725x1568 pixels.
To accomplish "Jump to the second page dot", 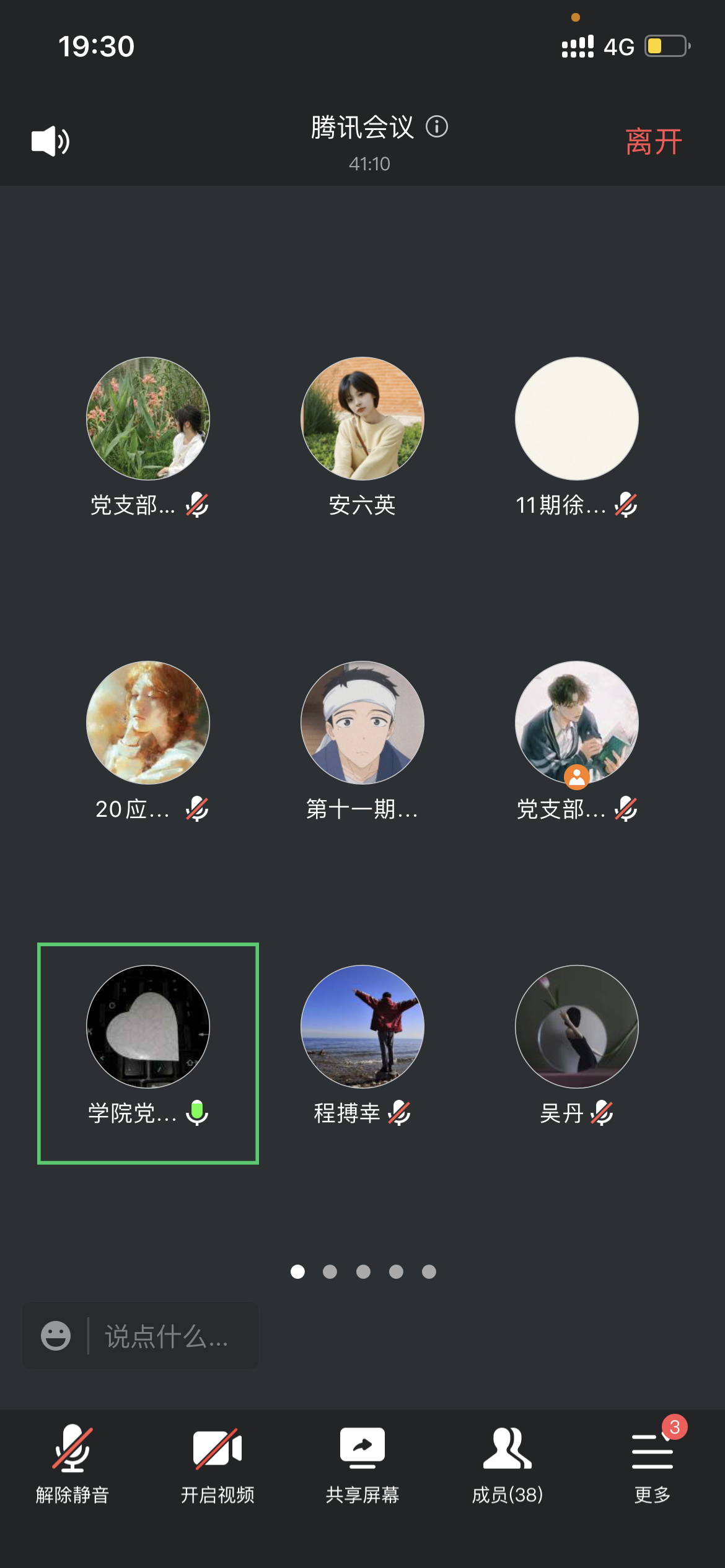I will coord(330,1271).
